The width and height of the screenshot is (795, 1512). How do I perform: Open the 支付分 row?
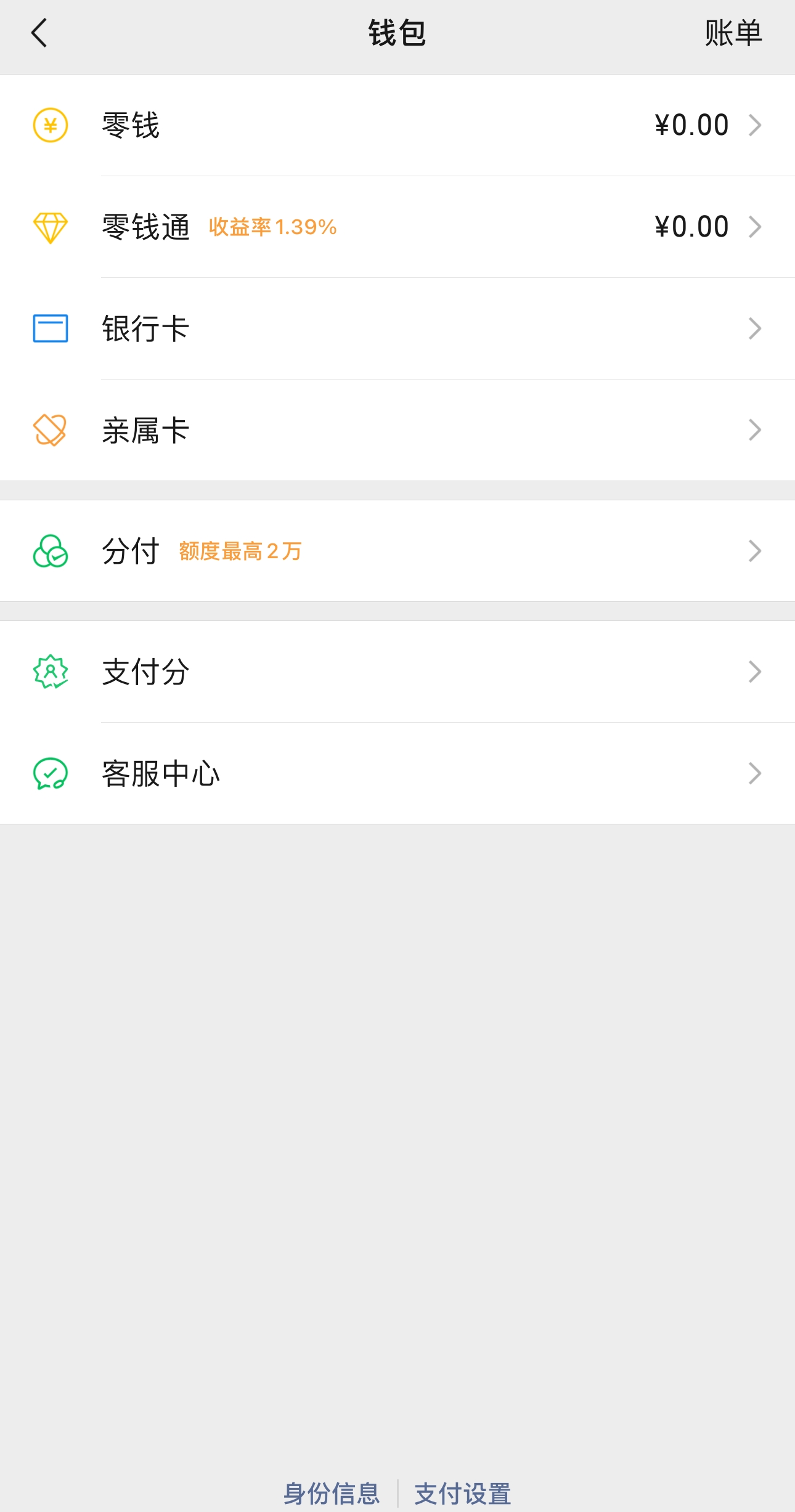(x=397, y=672)
